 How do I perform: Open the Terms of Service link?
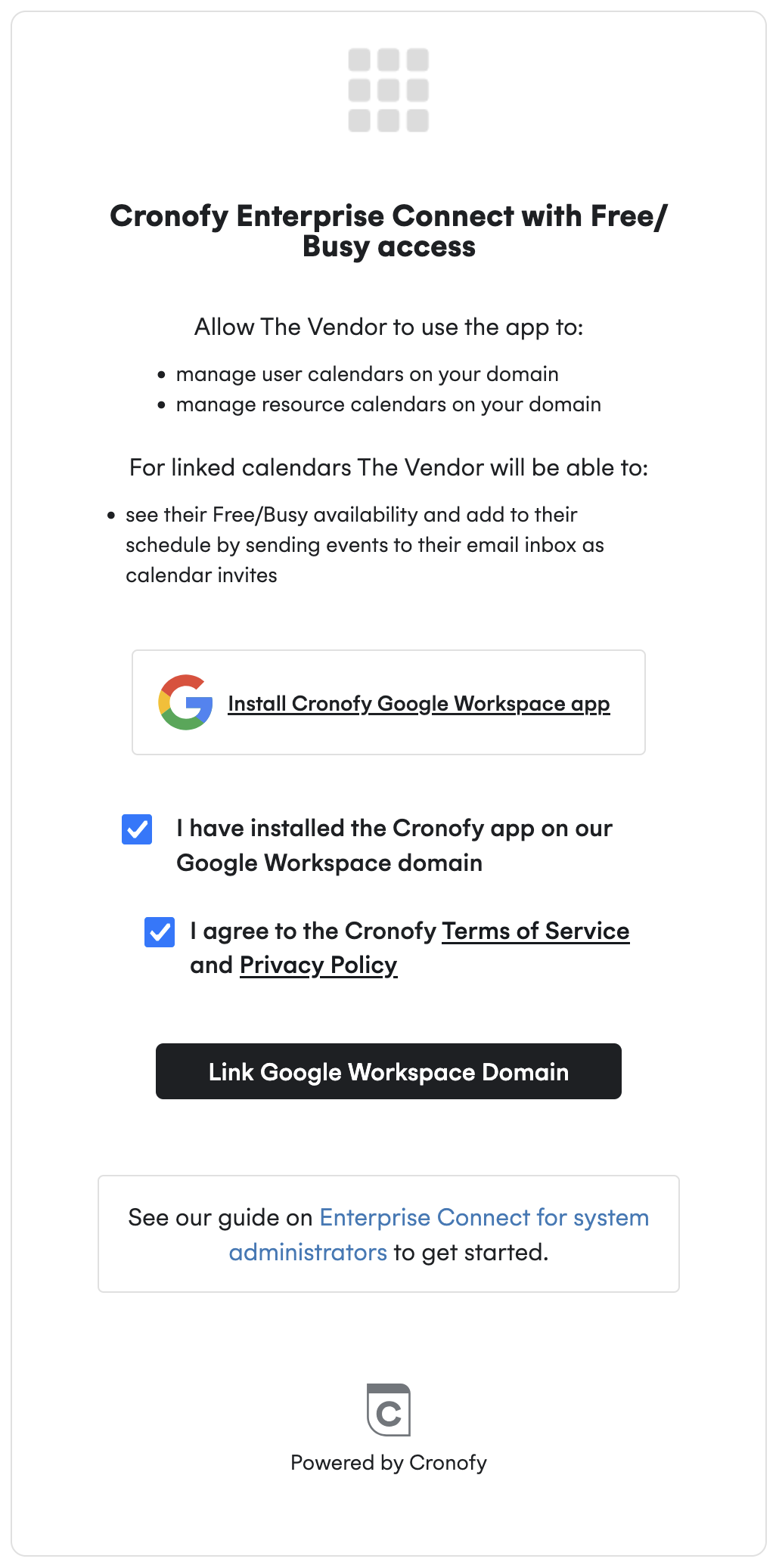[535, 931]
